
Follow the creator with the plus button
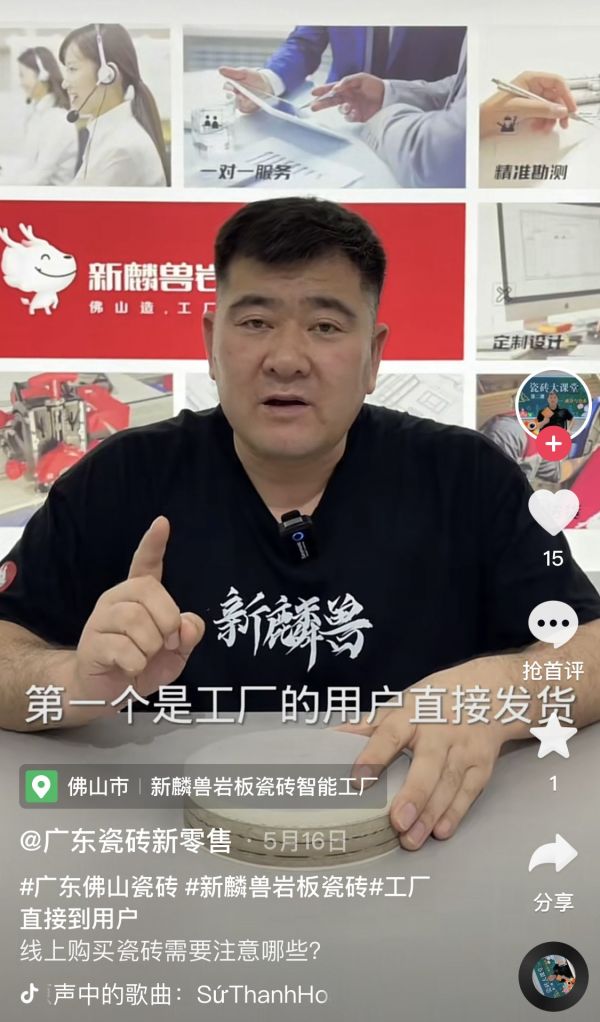(x=553, y=443)
